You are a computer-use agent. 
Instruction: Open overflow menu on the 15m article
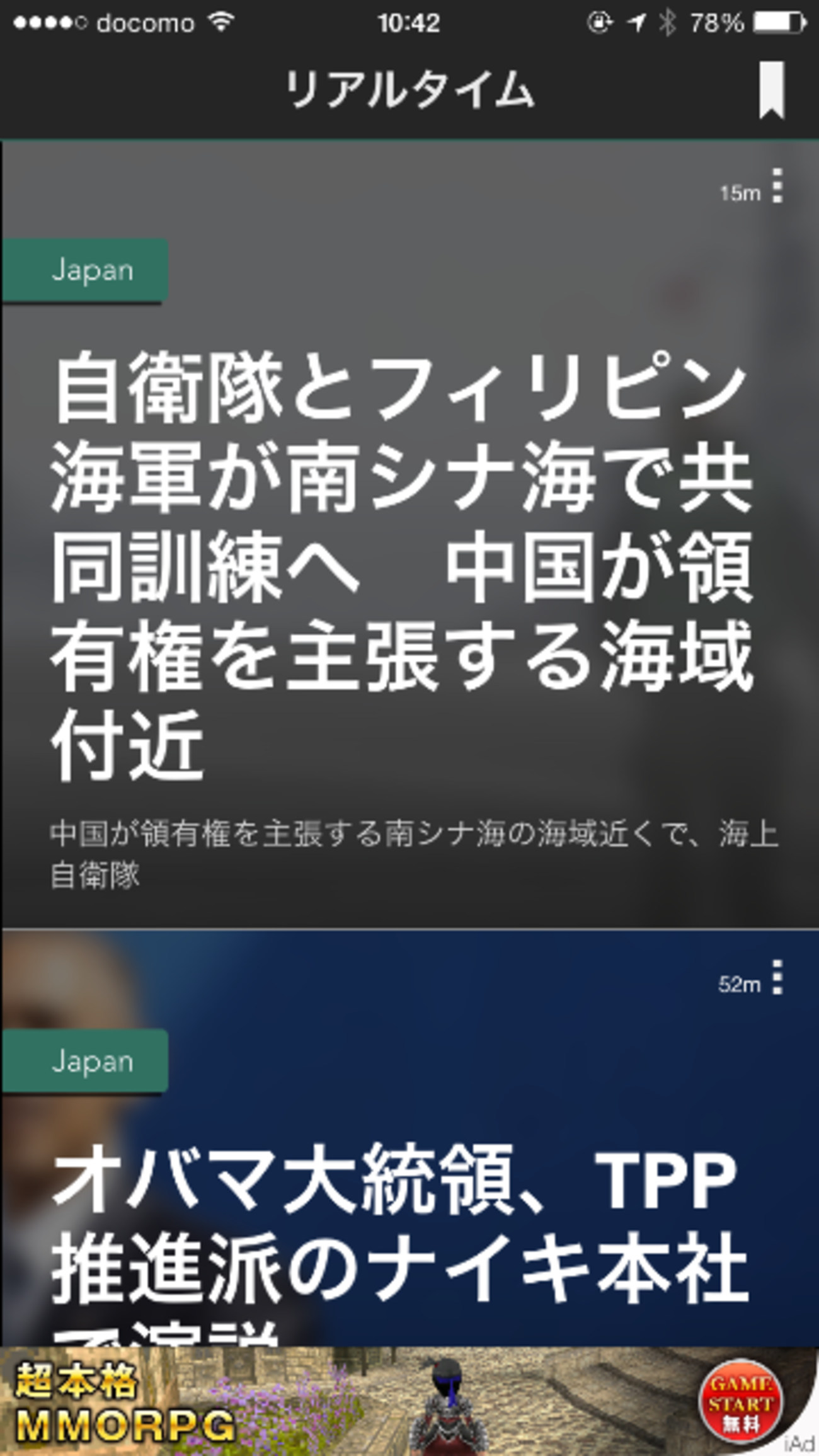point(777,185)
